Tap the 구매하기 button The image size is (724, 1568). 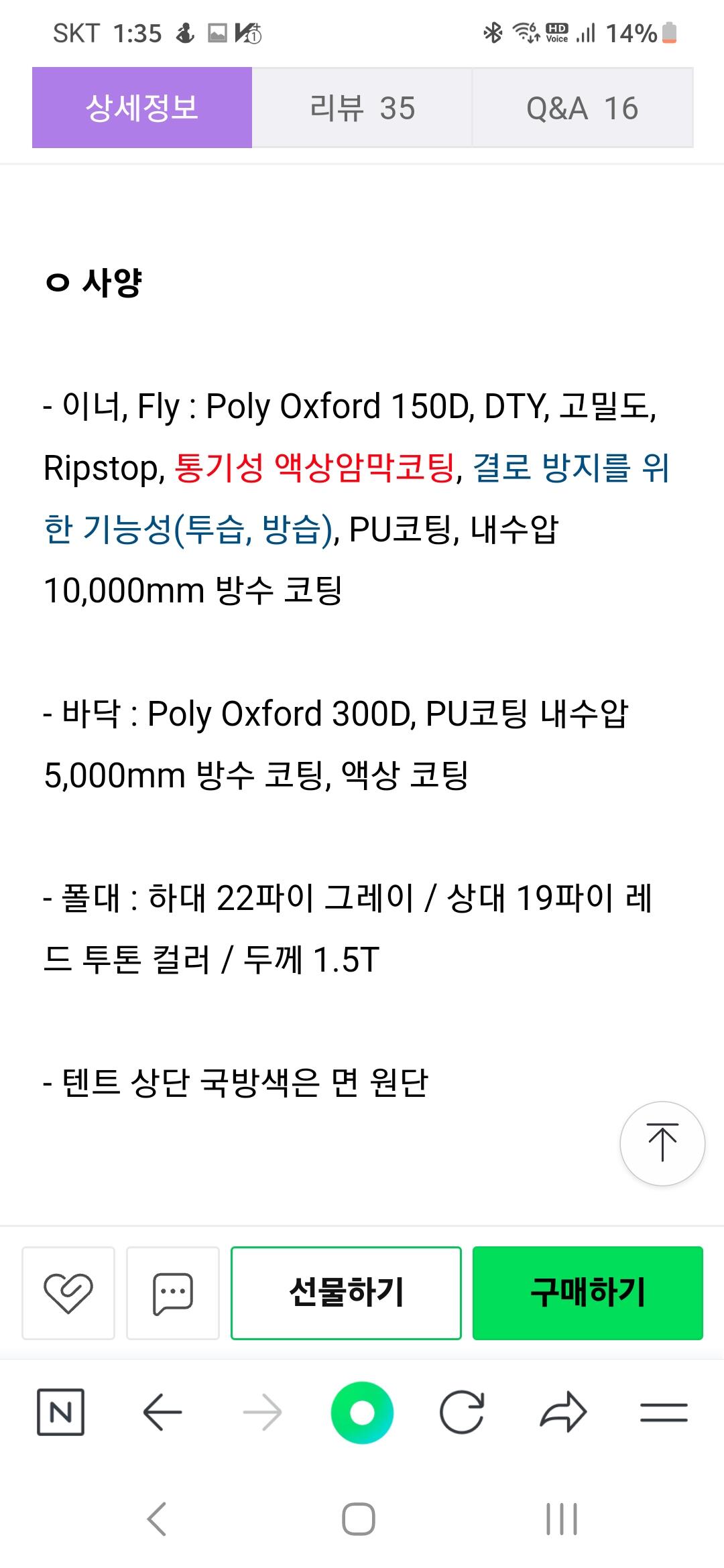point(588,1293)
